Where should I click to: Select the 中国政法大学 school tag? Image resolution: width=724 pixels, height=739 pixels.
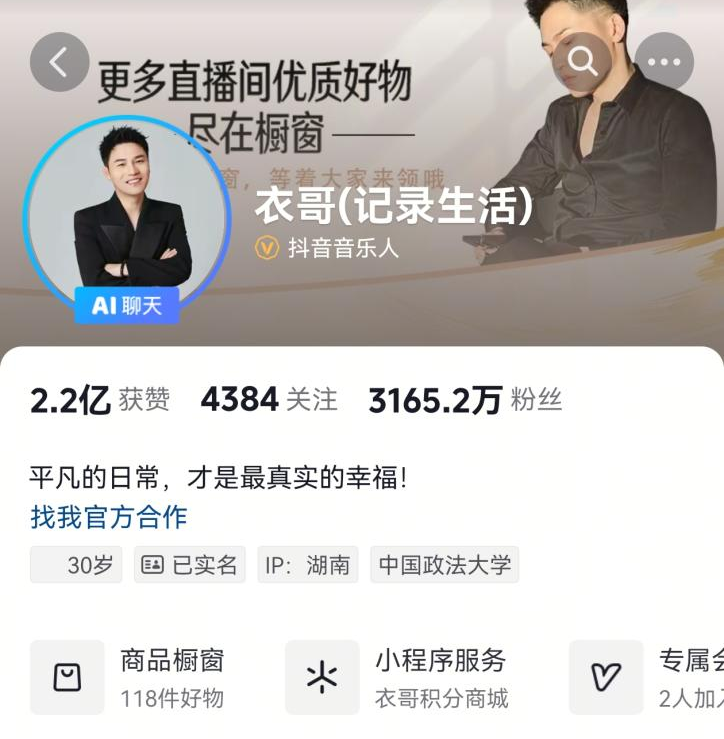pos(444,565)
